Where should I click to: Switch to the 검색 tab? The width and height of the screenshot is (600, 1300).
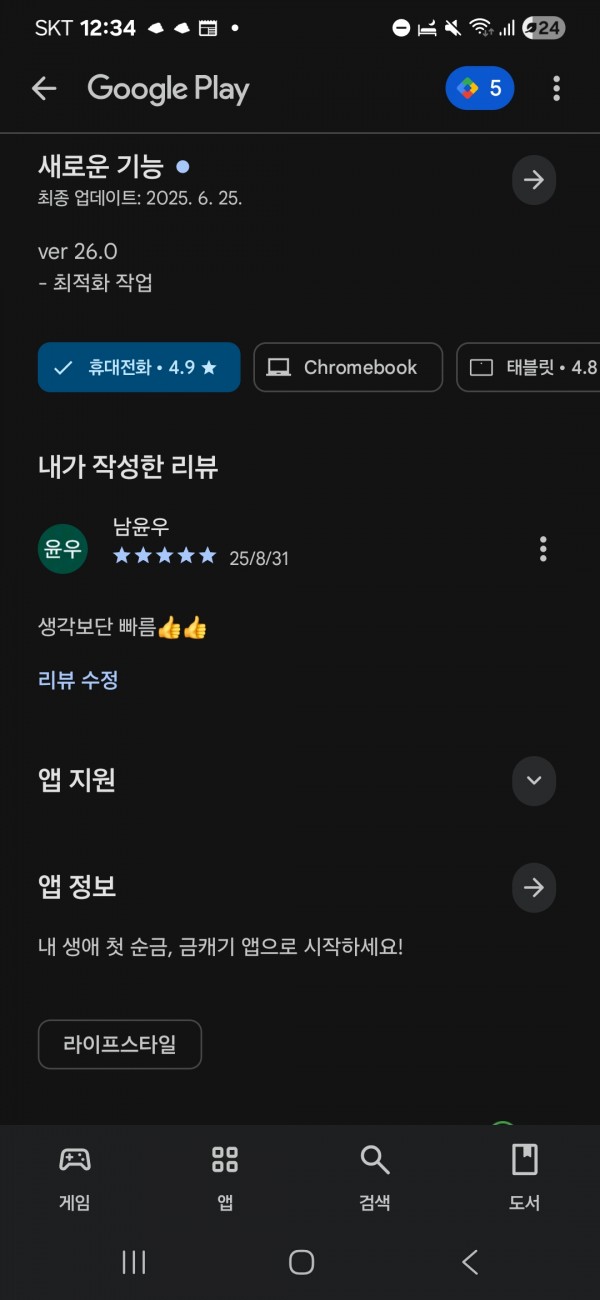point(375,1178)
